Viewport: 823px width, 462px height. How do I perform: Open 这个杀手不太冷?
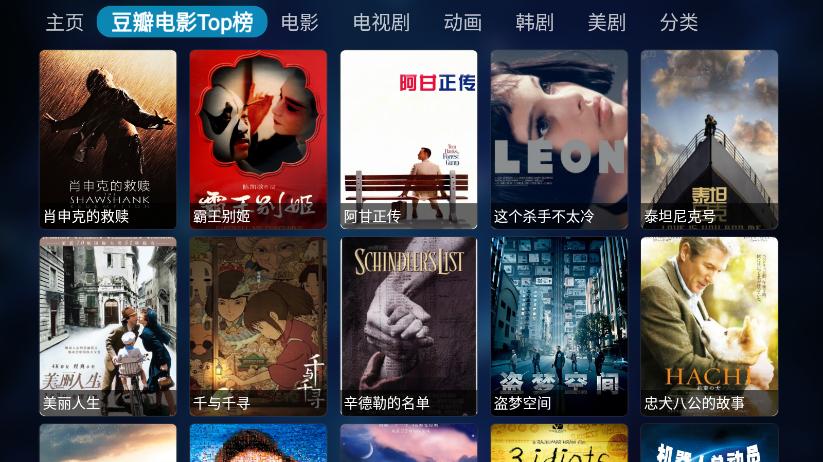[559, 139]
